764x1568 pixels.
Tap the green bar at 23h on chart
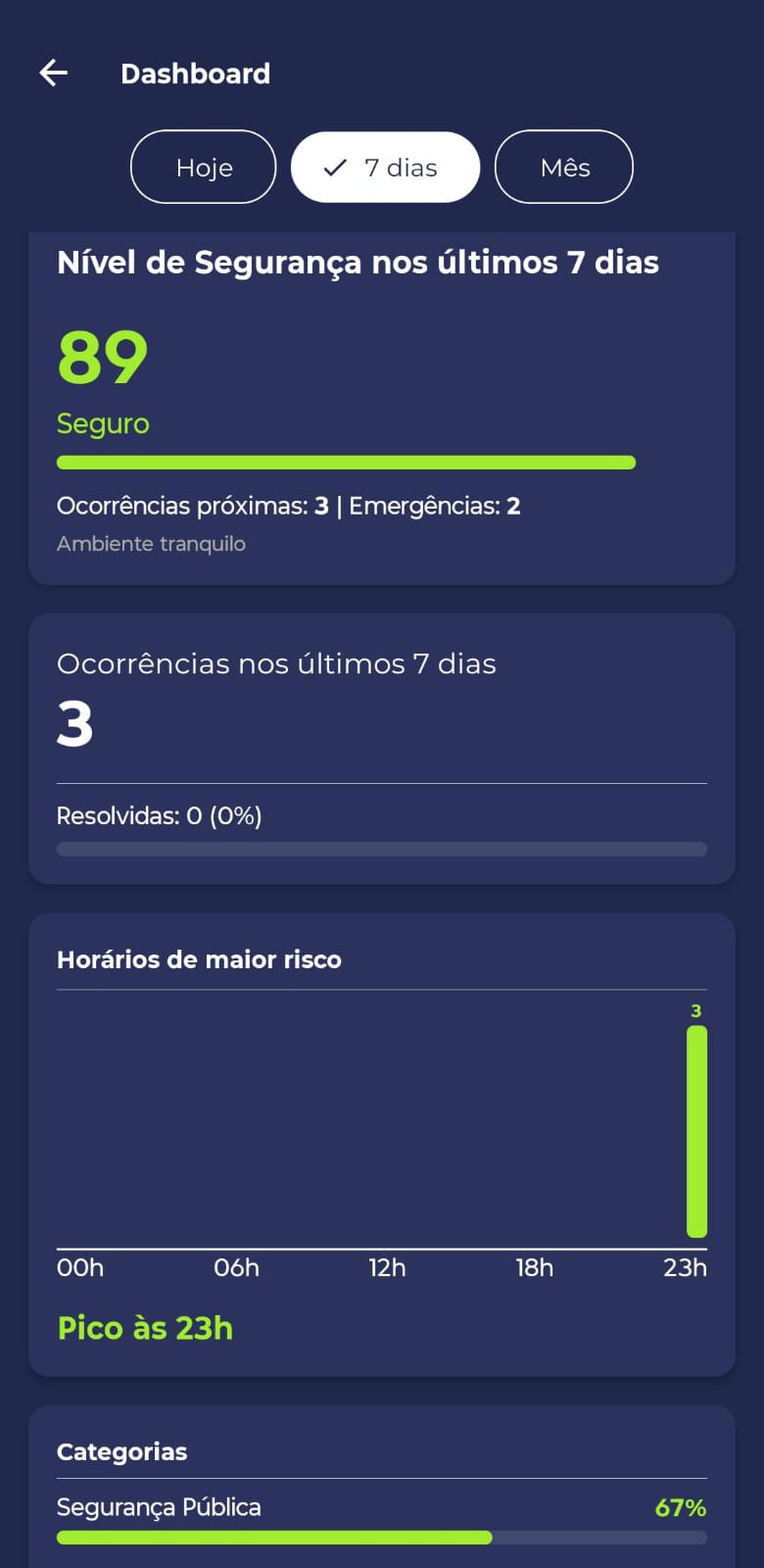697,1127
